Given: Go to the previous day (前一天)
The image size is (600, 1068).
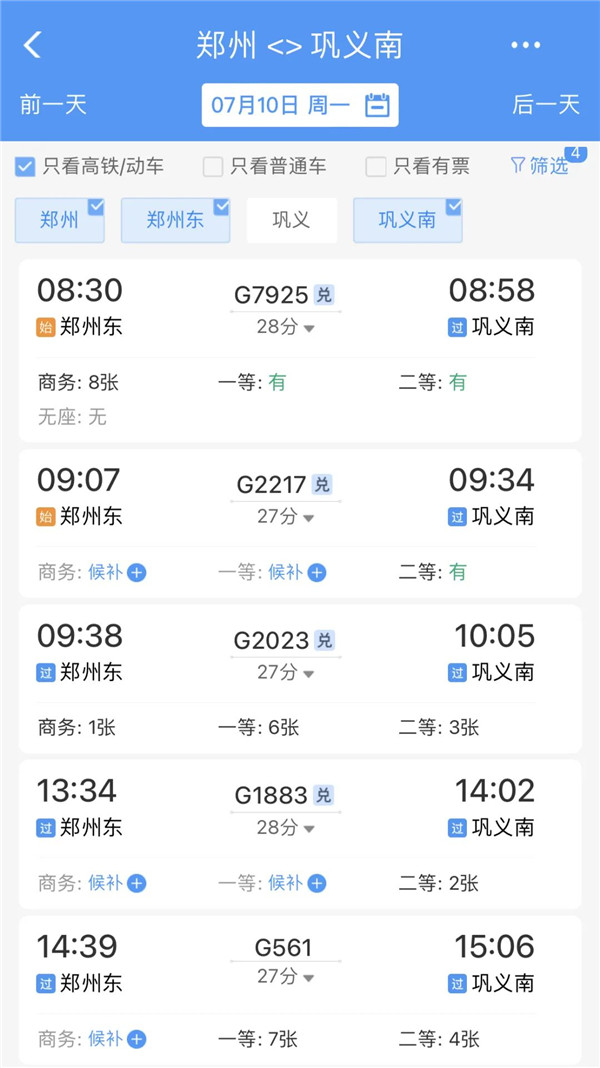Looking at the screenshot, I should 54,105.
